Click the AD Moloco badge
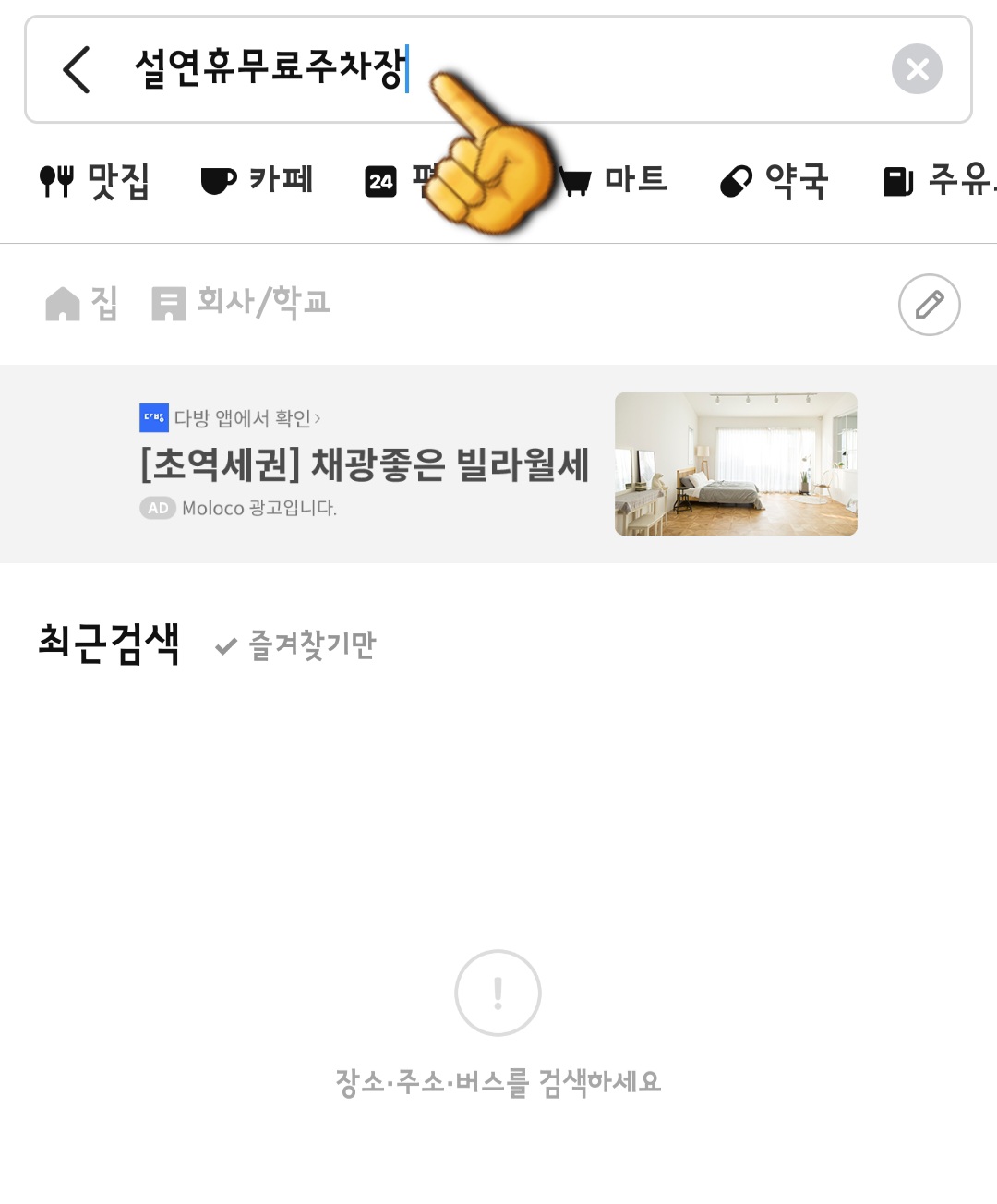The width and height of the screenshot is (997, 1204). [x=157, y=507]
